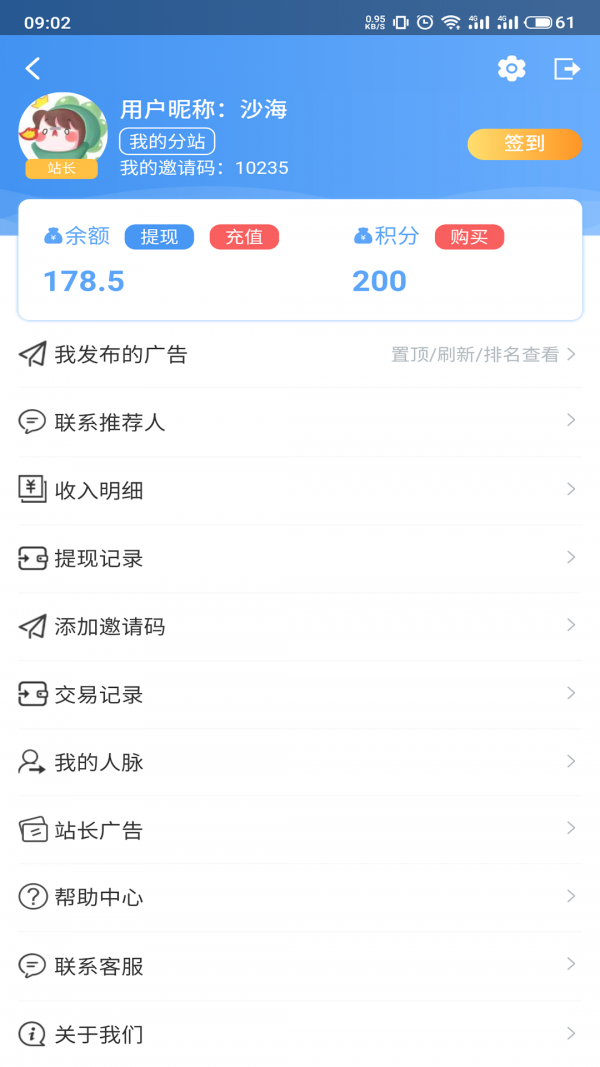The width and height of the screenshot is (600, 1067).
Task: Tap 提现 to withdraw balance
Action: coord(159,237)
